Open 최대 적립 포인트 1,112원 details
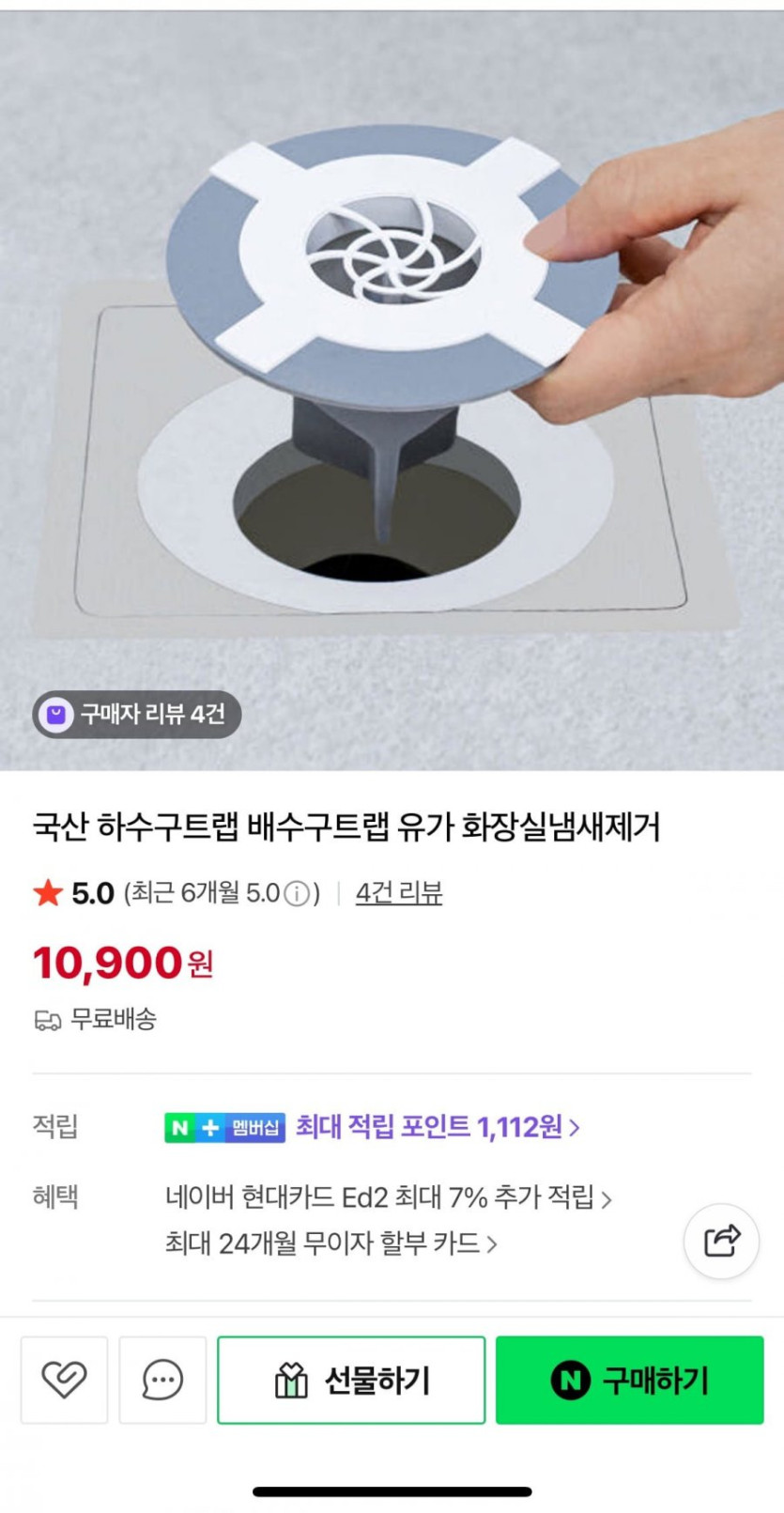The width and height of the screenshot is (784, 1513). [x=438, y=1126]
